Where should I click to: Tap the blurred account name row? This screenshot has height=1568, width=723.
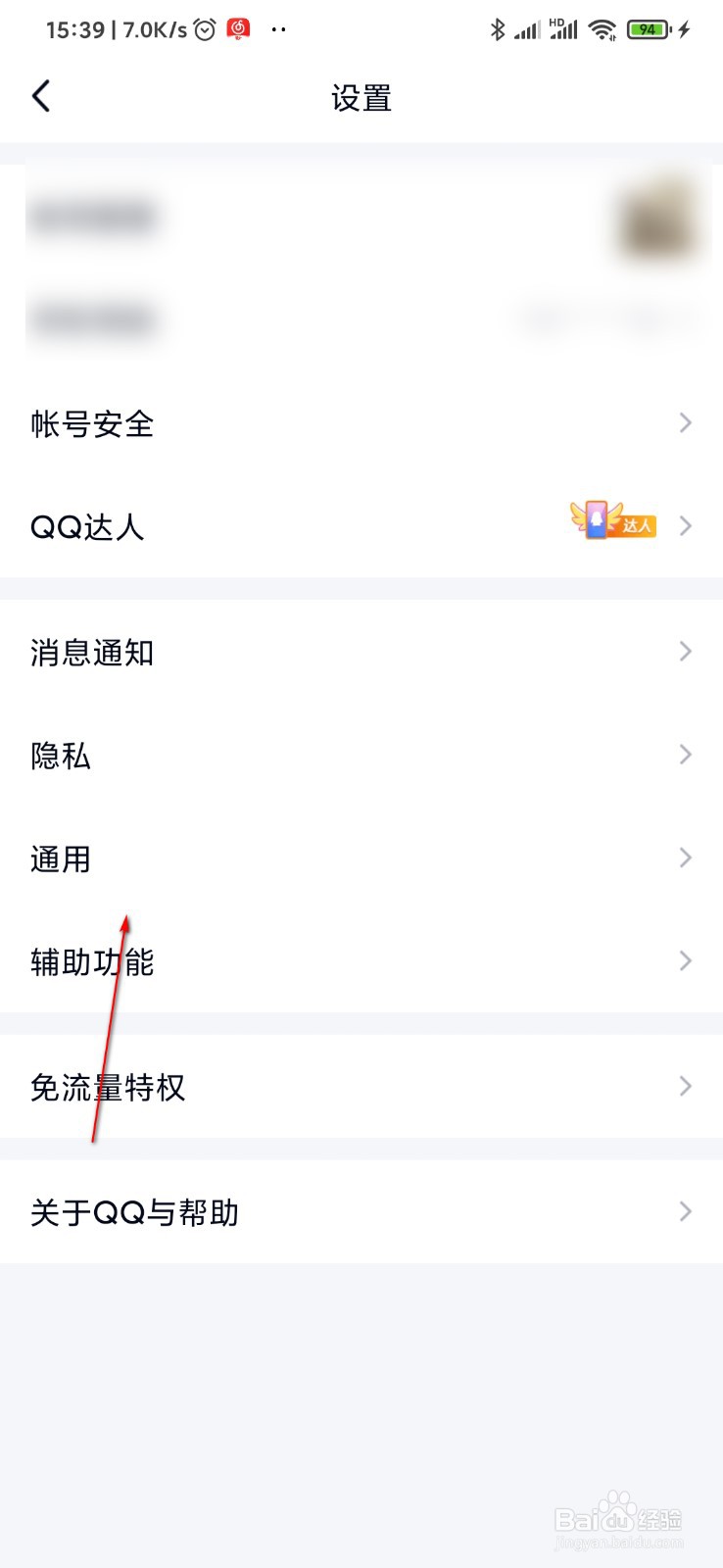tap(93, 218)
